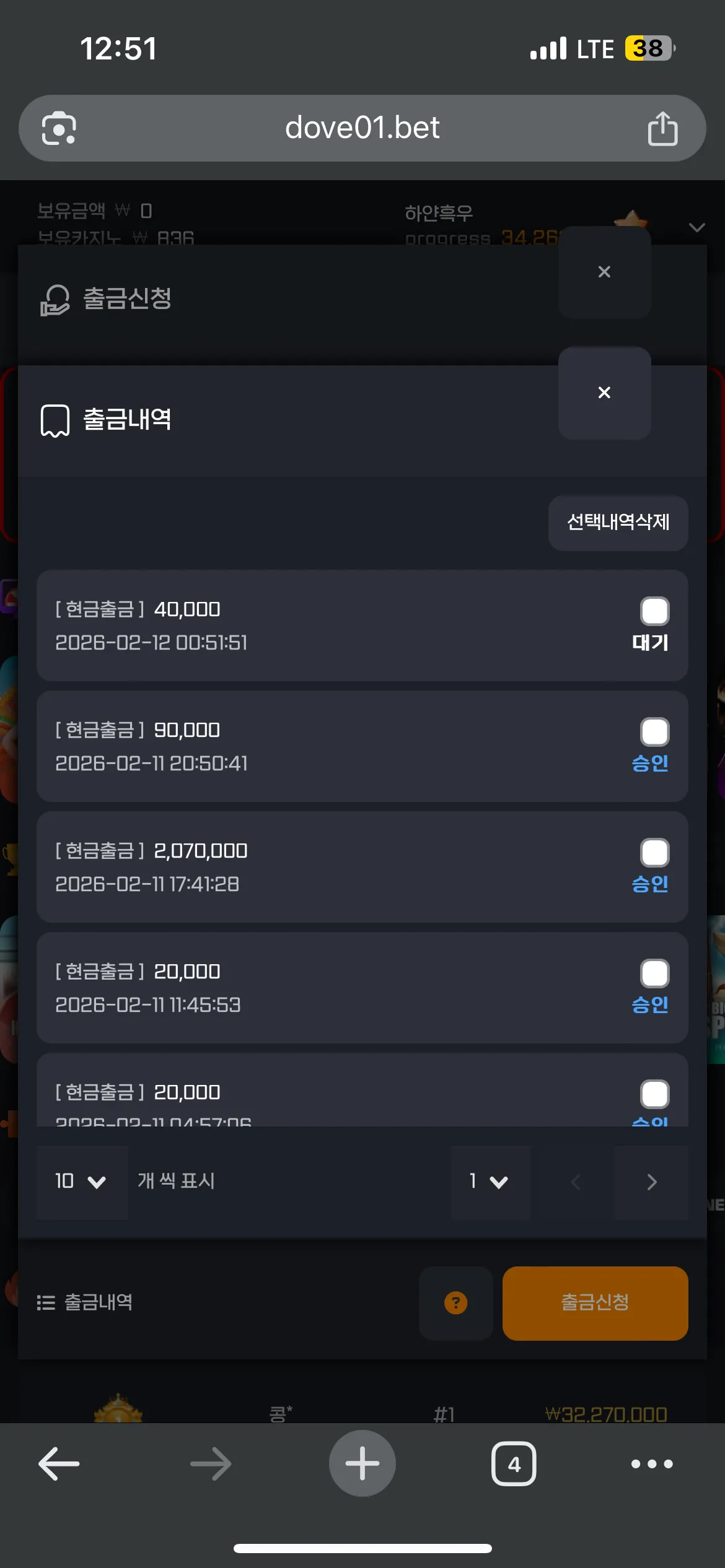Tap the 출금내역 link at the bottom
The height and width of the screenshot is (1568, 725).
pyautogui.click(x=85, y=1302)
